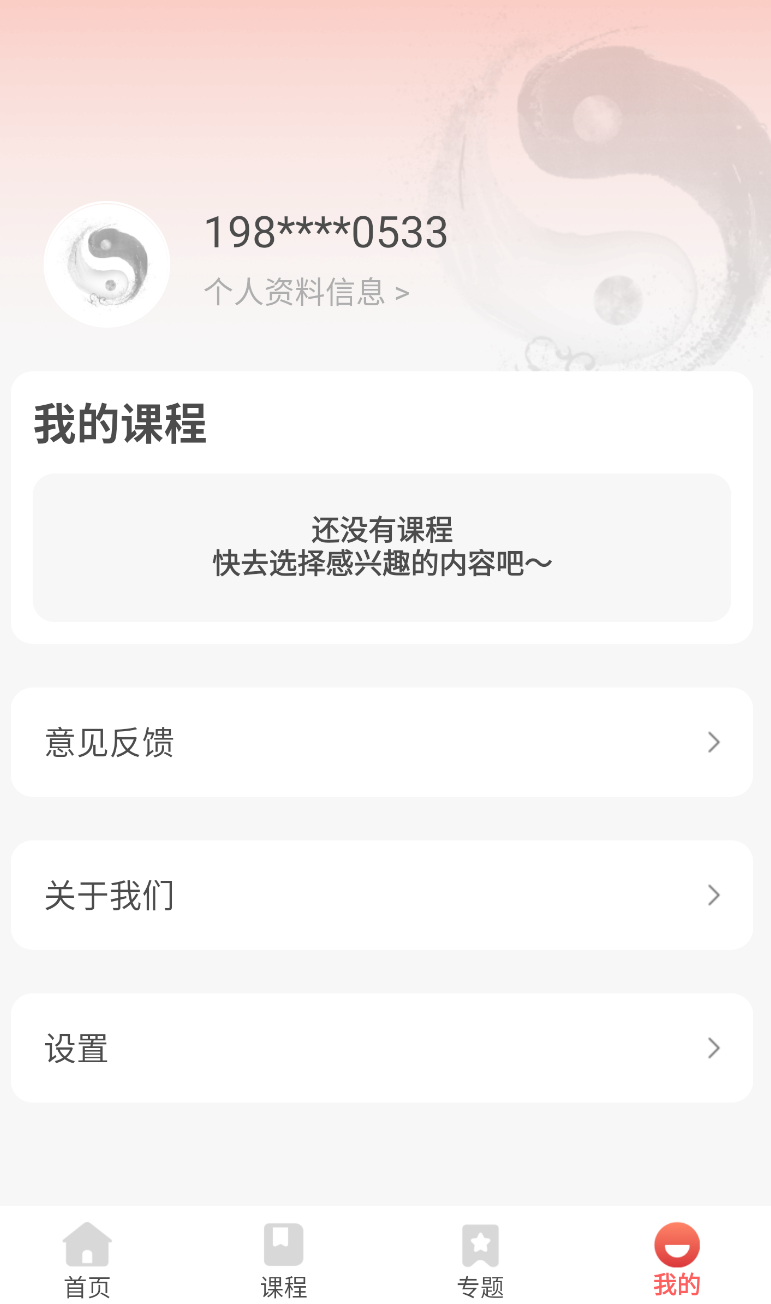This screenshot has height=1304, width=771.
Task: Open the 专题 star icon tab
Action: 479,1244
